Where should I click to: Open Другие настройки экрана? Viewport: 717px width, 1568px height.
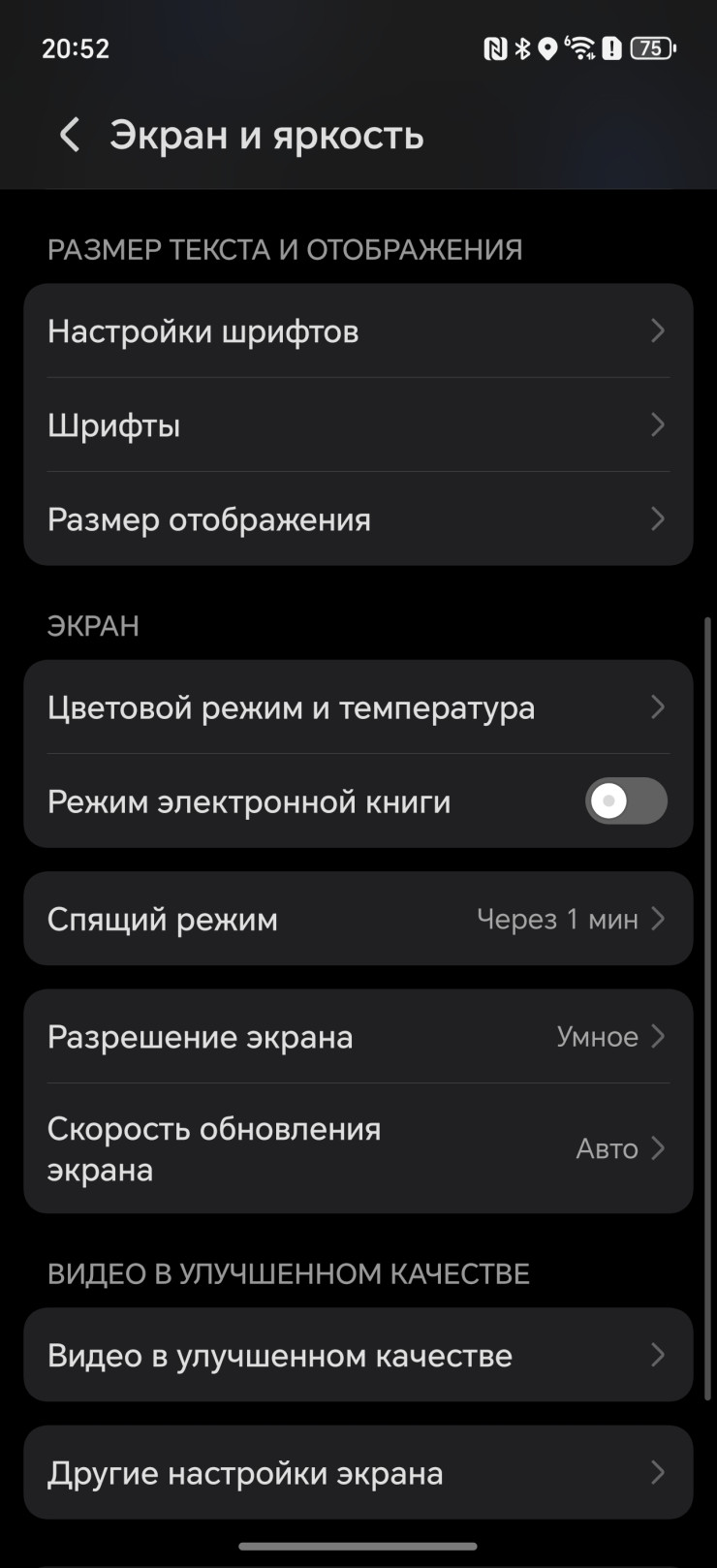358,1473
